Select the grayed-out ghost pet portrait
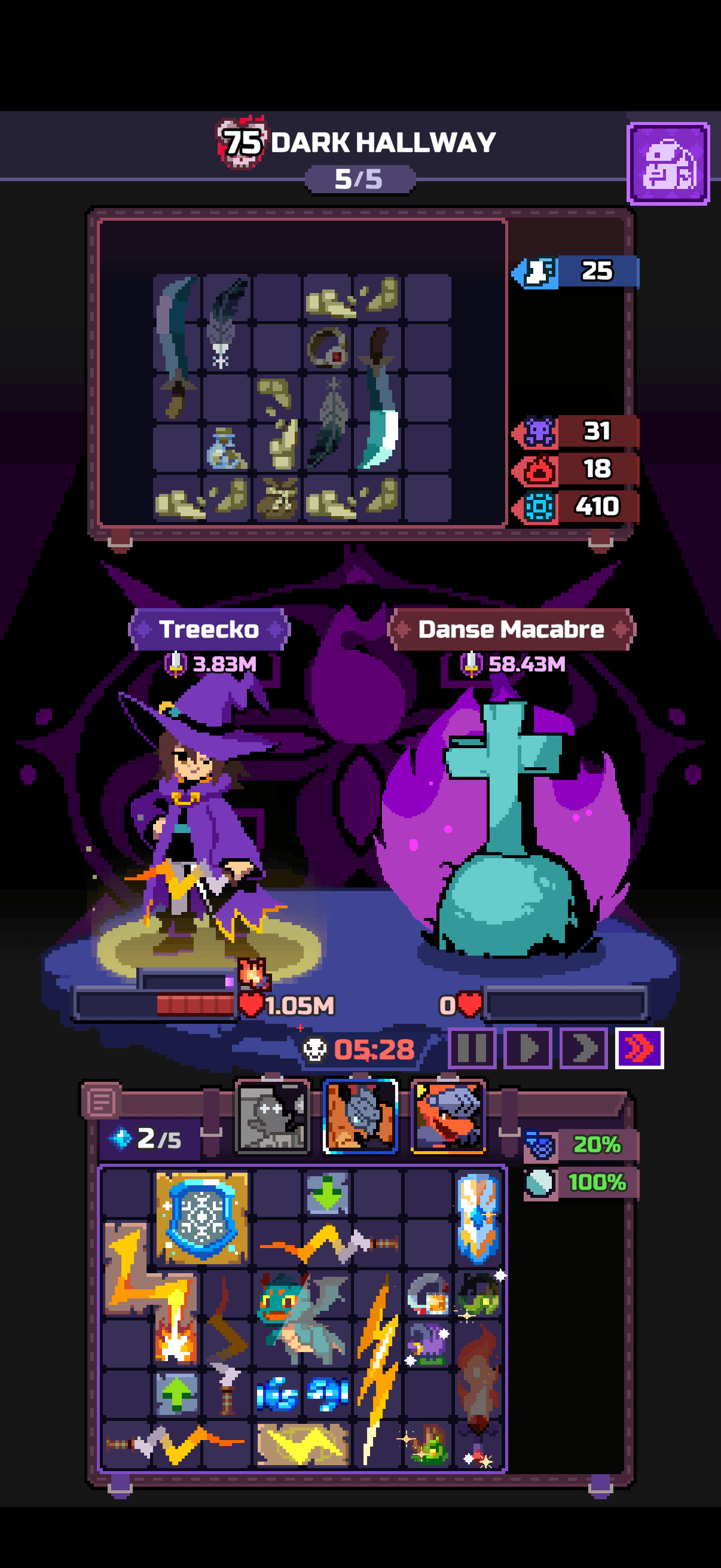 [273, 1116]
